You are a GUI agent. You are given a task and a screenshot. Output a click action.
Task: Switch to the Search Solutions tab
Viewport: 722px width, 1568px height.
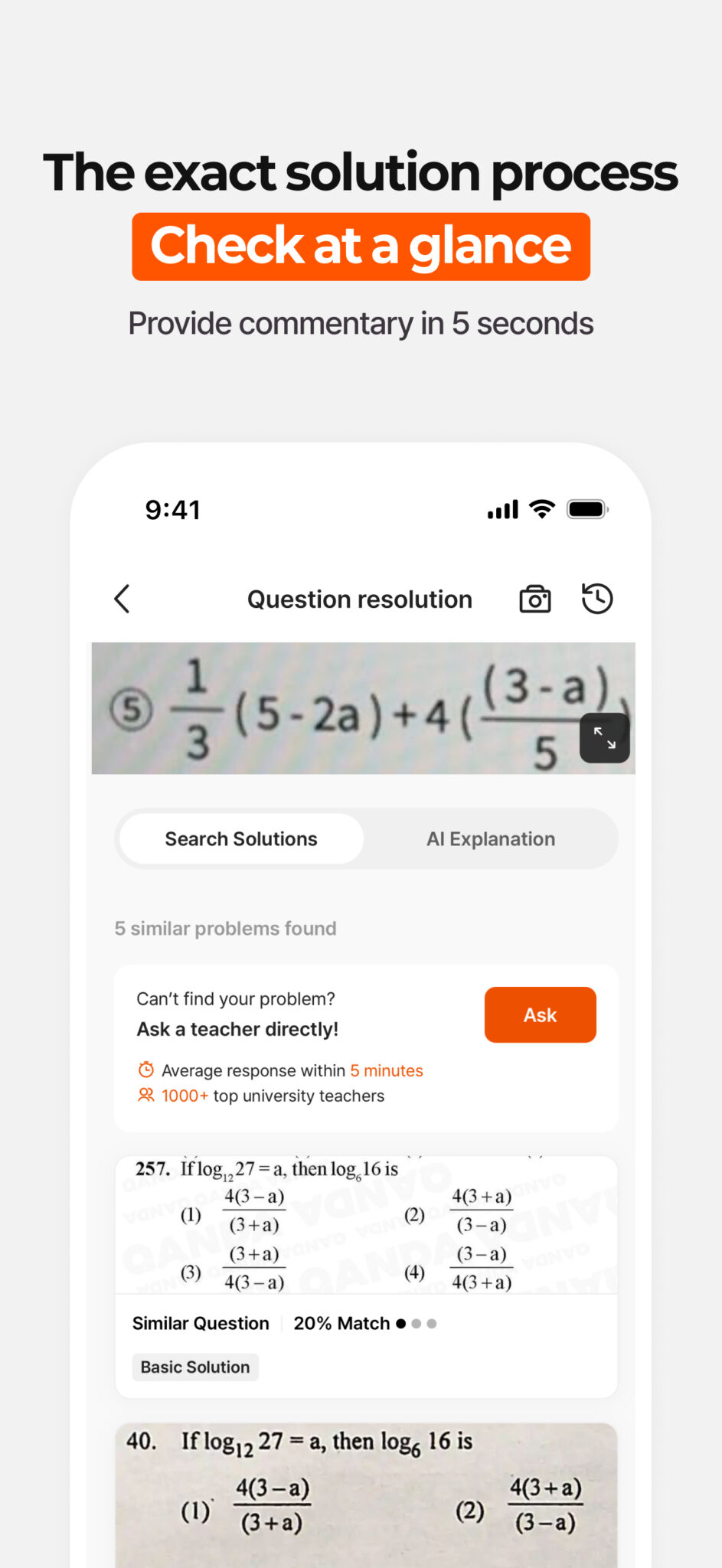click(240, 838)
